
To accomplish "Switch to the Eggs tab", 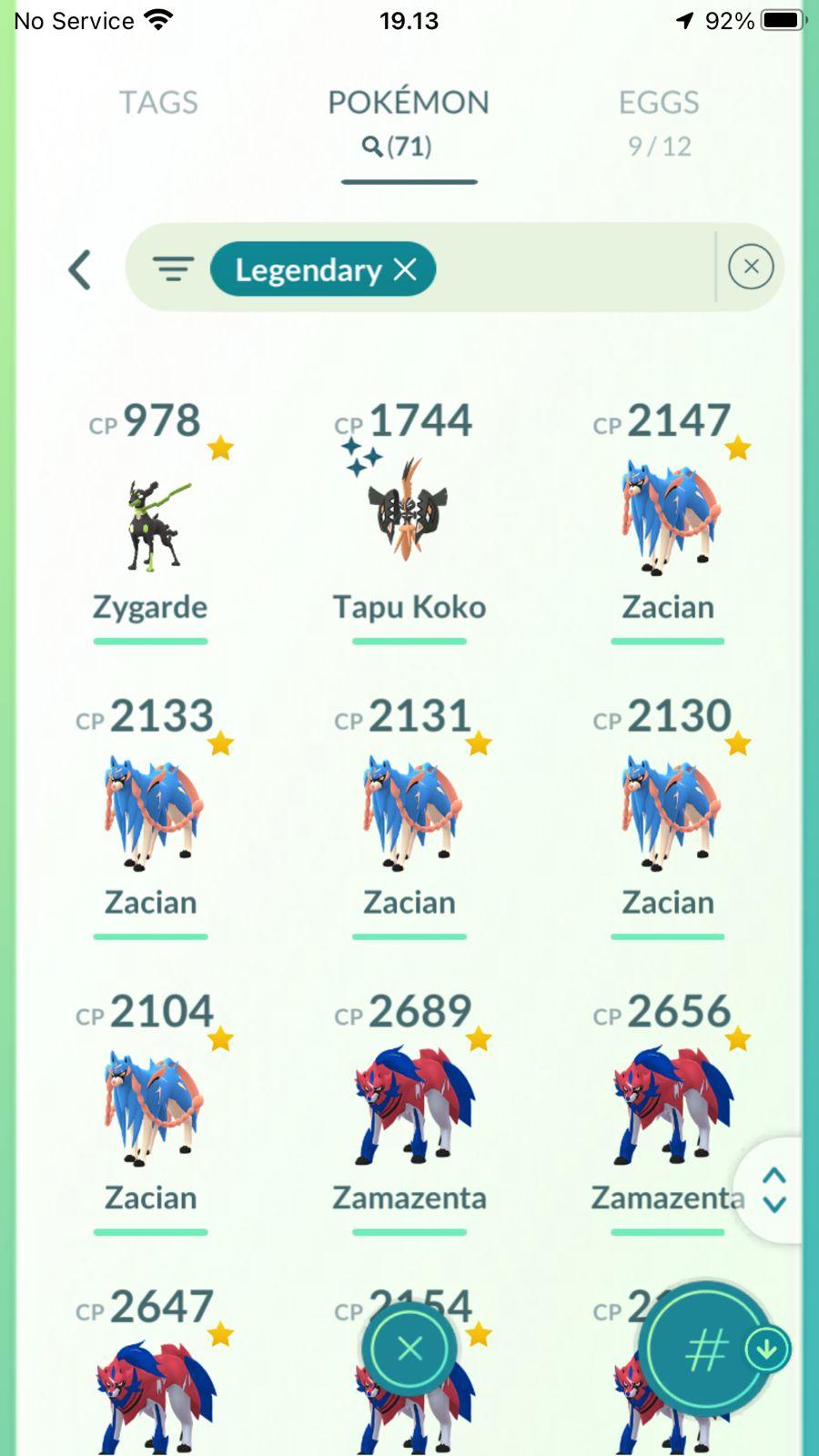I will tap(659, 118).
